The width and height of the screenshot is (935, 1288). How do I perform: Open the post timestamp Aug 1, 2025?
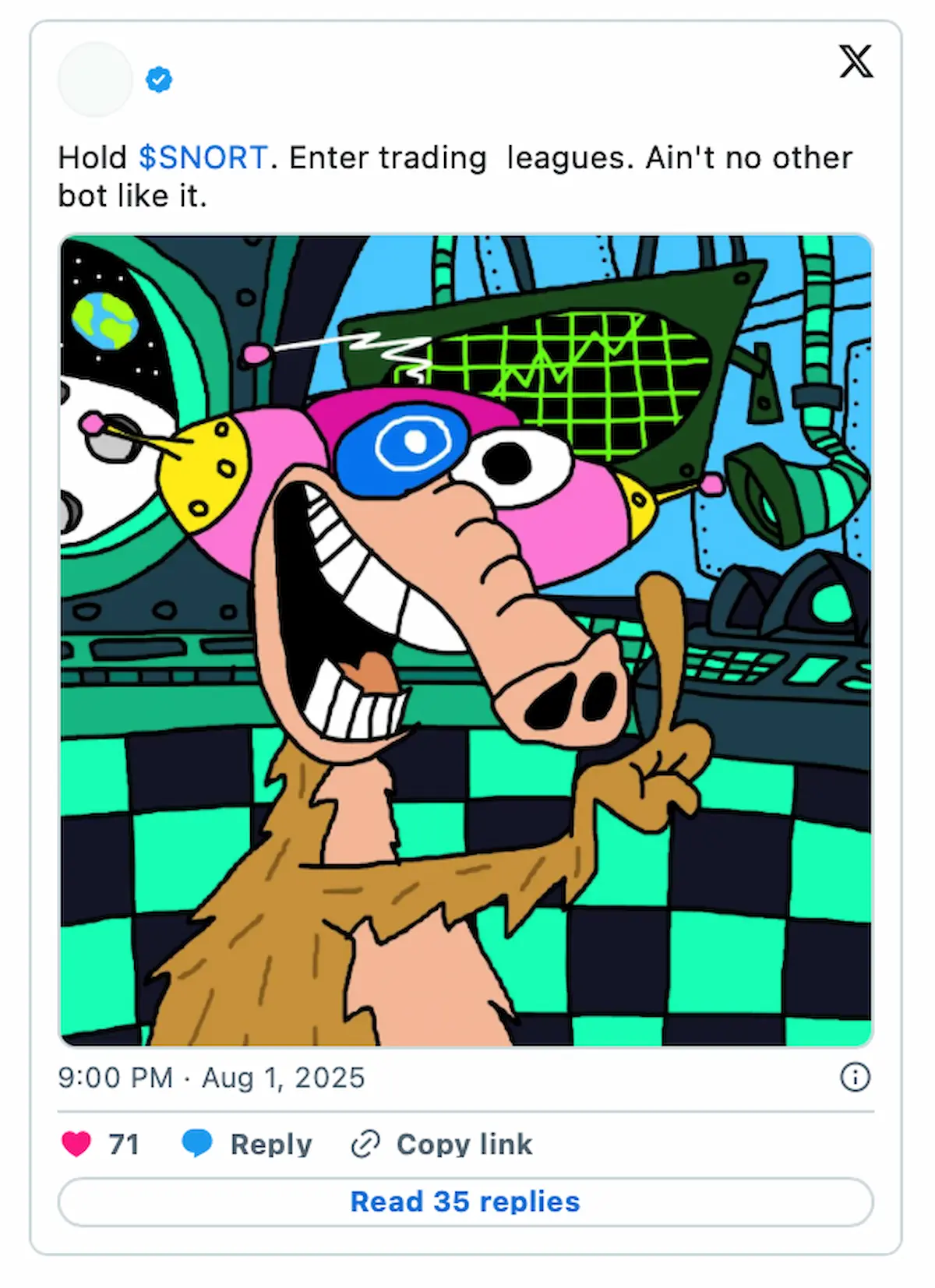[211, 1078]
